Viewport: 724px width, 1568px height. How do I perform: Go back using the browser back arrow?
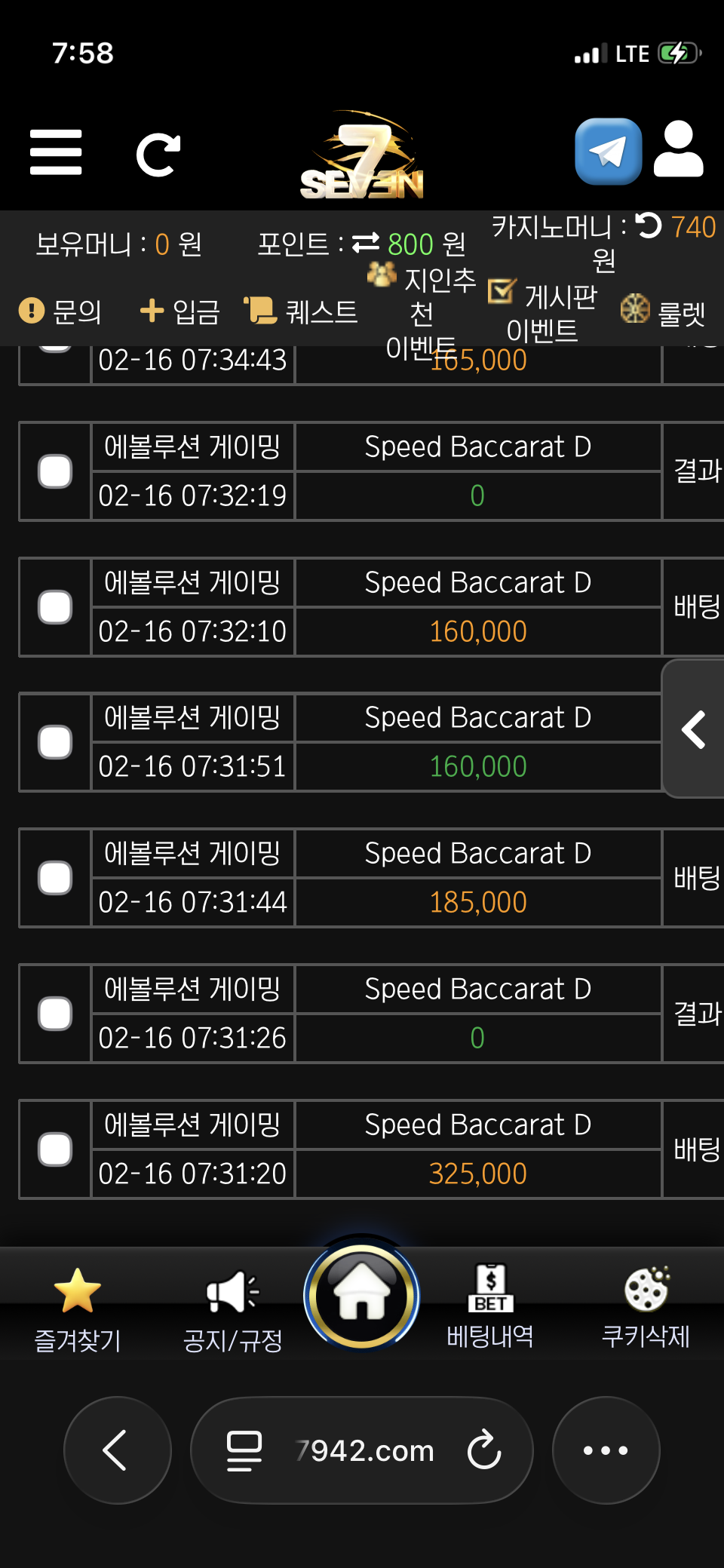pos(117,1450)
